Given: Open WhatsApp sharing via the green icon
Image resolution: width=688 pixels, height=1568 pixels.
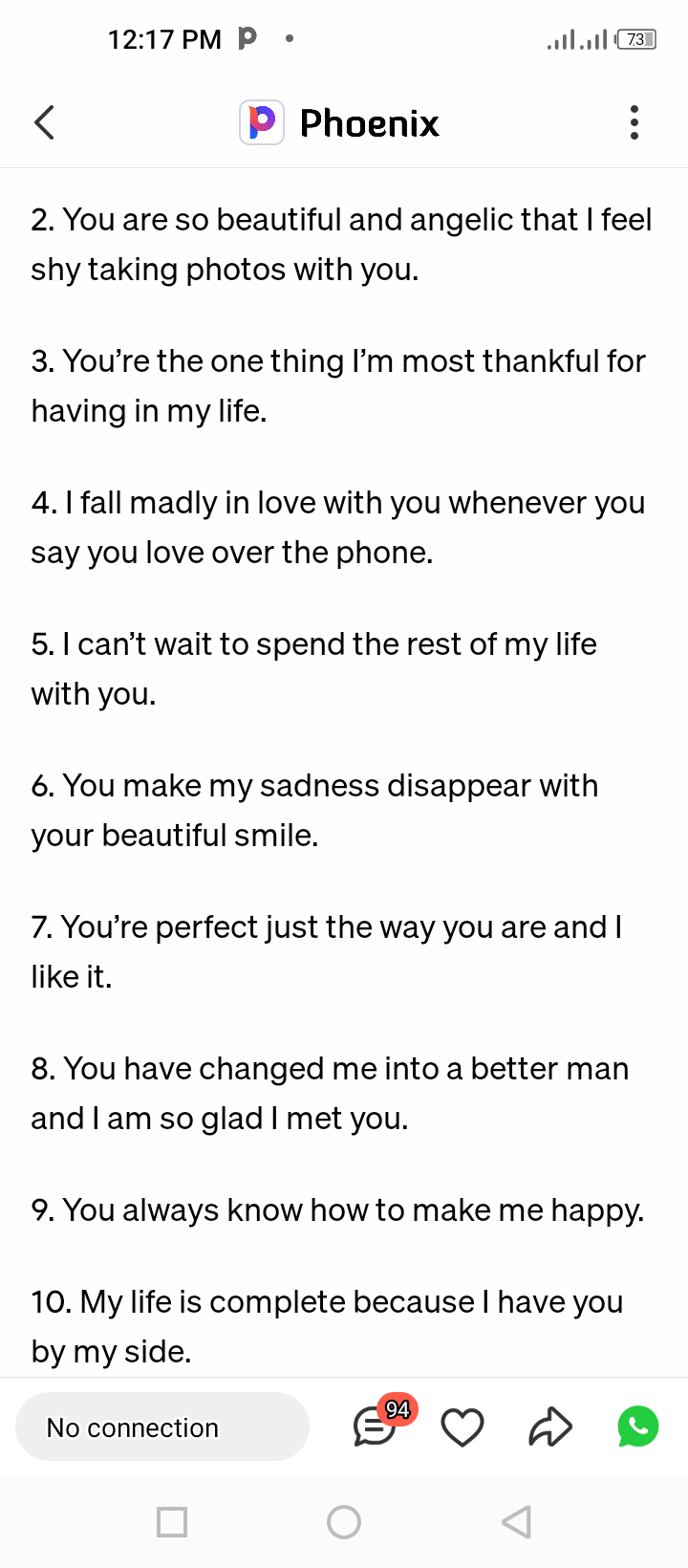Looking at the screenshot, I should click(637, 1426).
